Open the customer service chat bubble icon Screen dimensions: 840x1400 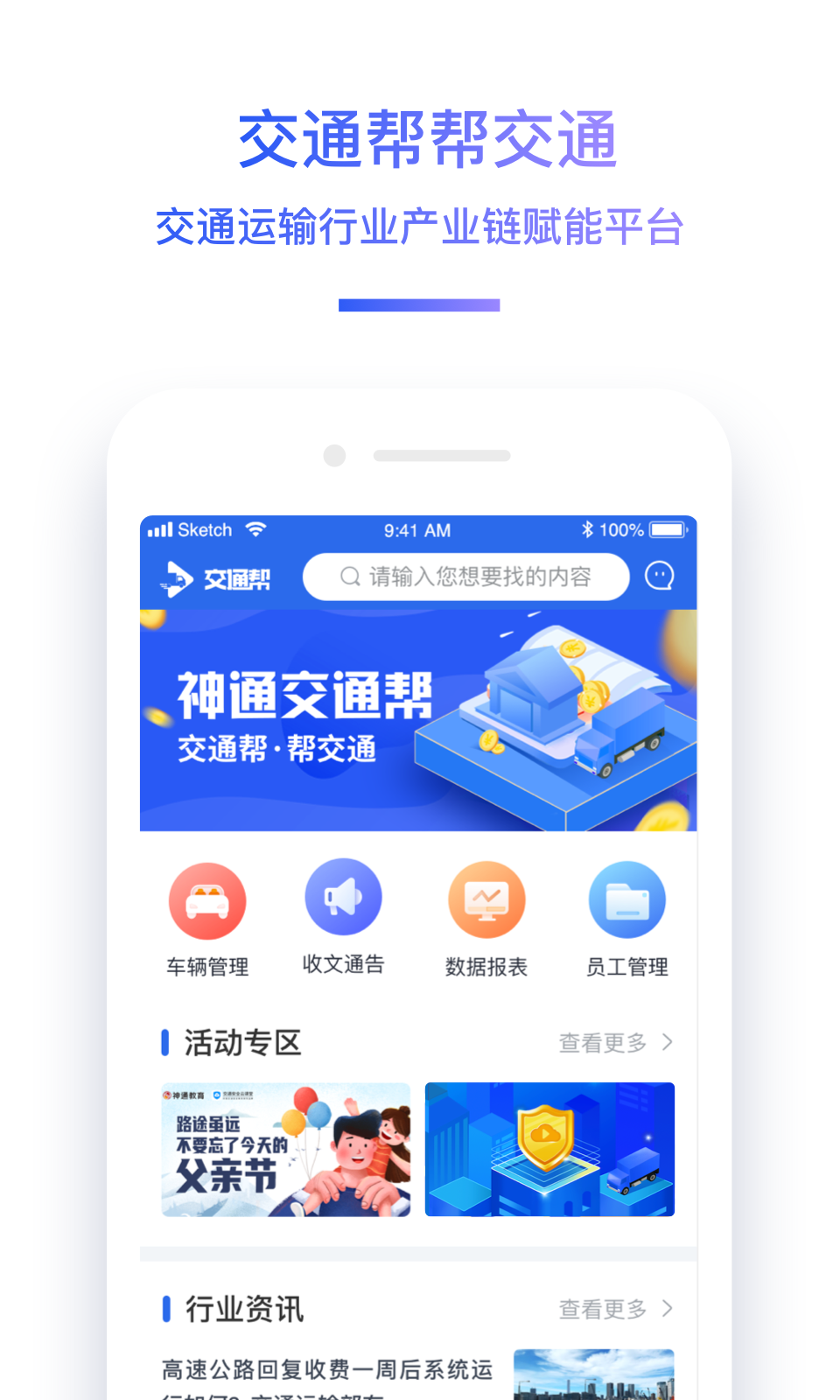pyautogui.click(x=661, y=577)
